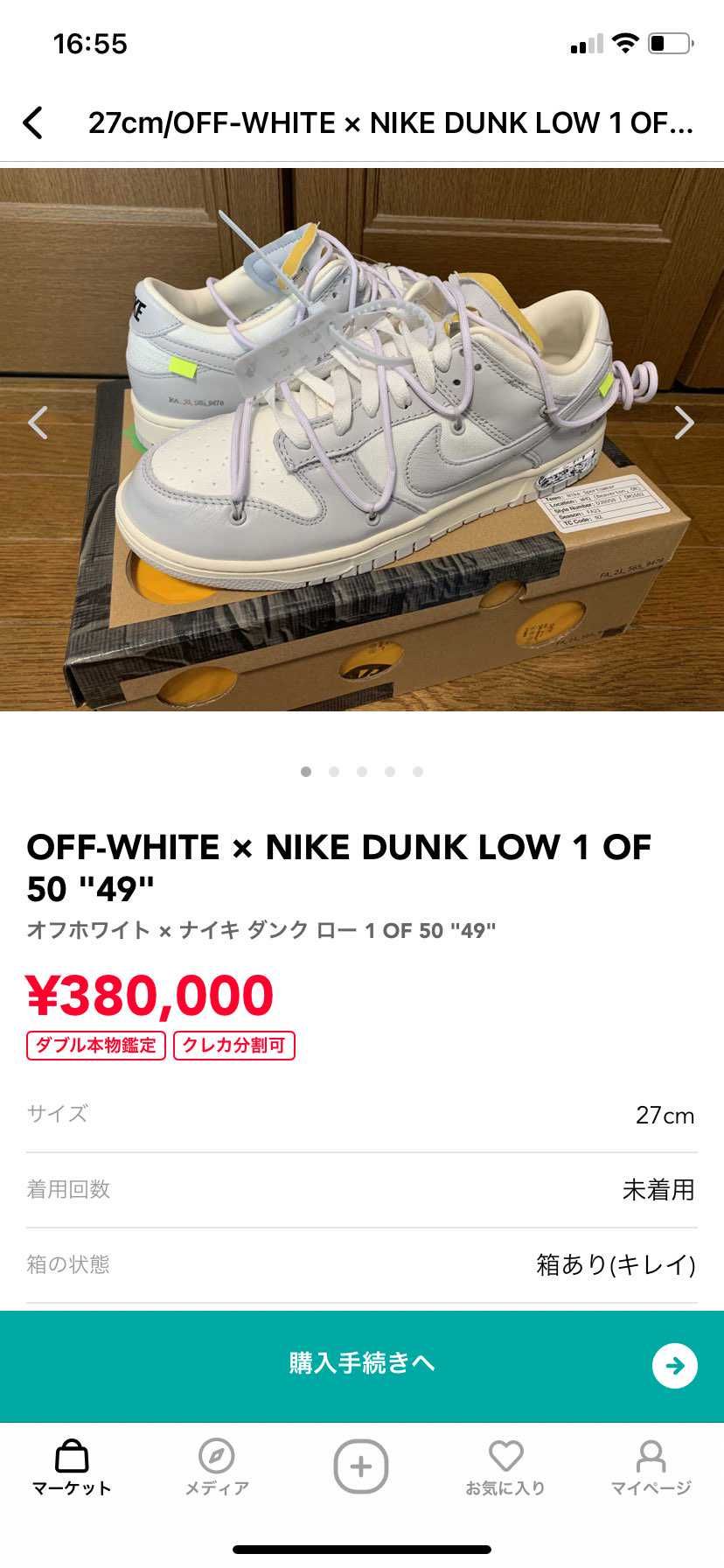Tap the price ¥380,000 text

(149, 993)
